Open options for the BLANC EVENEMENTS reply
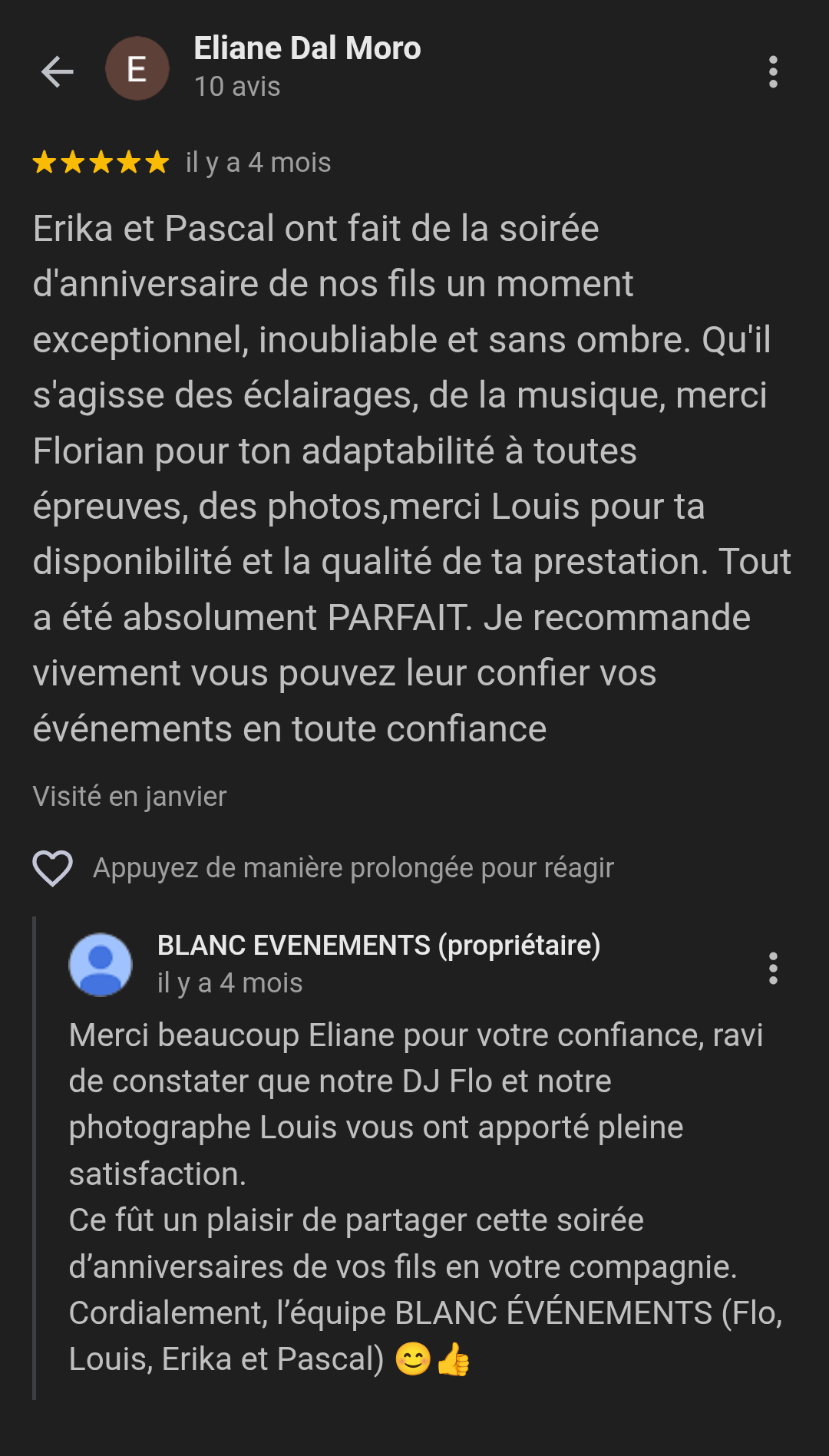 773,968
